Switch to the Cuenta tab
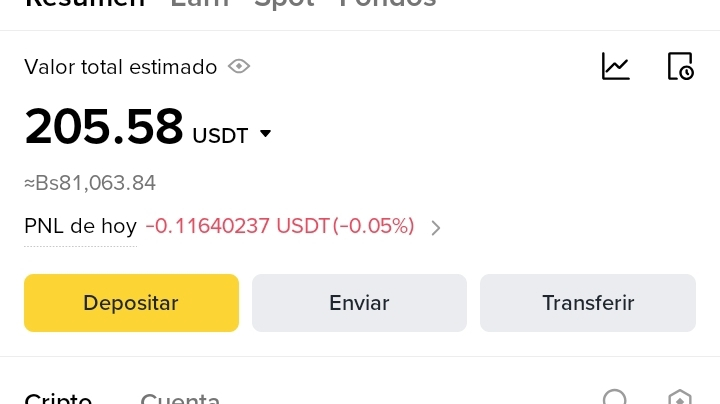 pyautogui.click(x=180, y=398)
